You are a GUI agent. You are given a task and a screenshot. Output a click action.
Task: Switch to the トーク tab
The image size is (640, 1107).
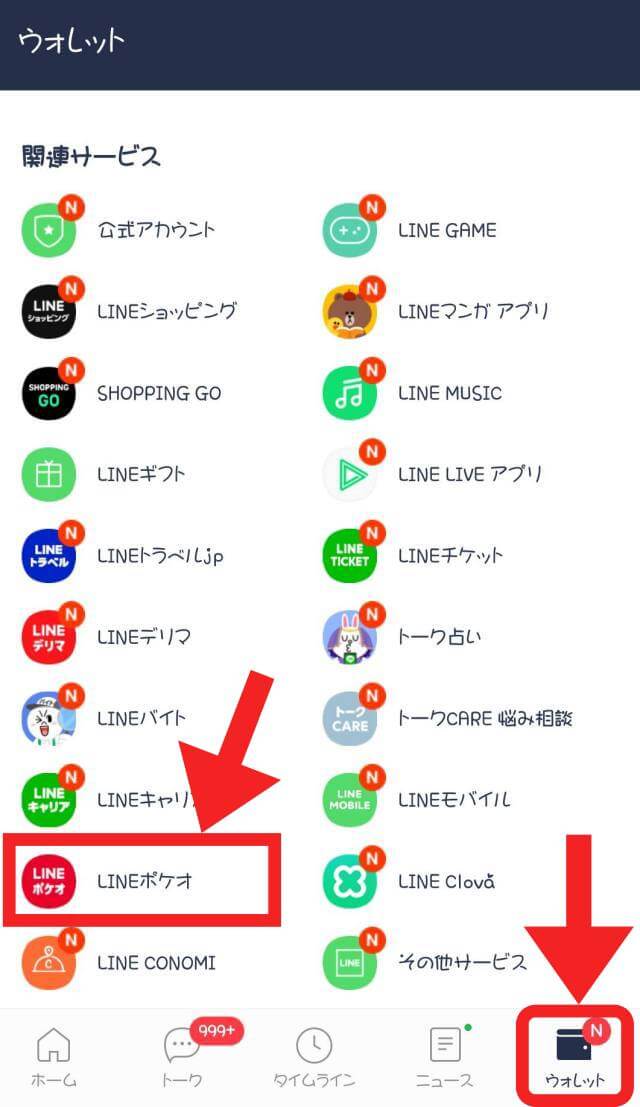click(183, 1057)
